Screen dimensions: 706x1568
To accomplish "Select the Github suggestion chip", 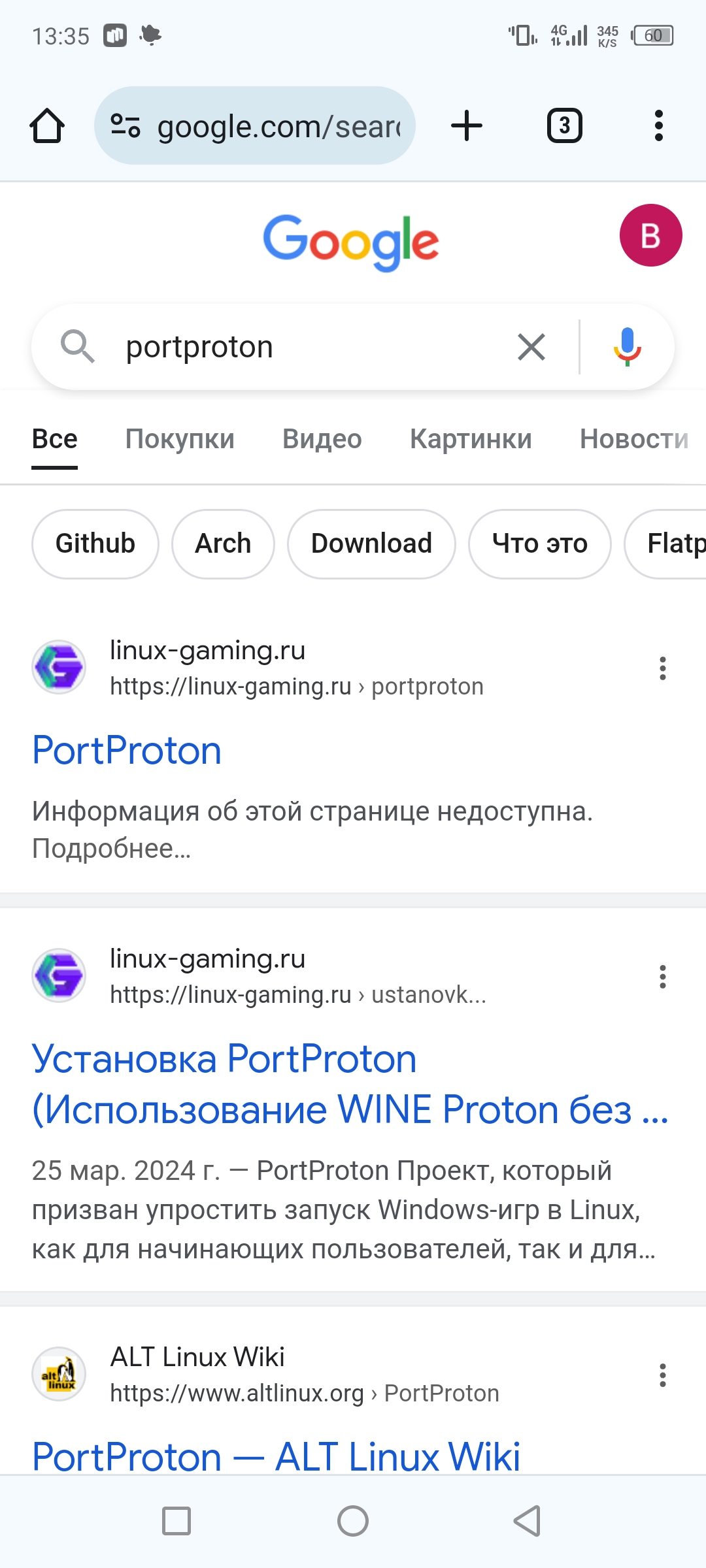I will click(95, 544).
